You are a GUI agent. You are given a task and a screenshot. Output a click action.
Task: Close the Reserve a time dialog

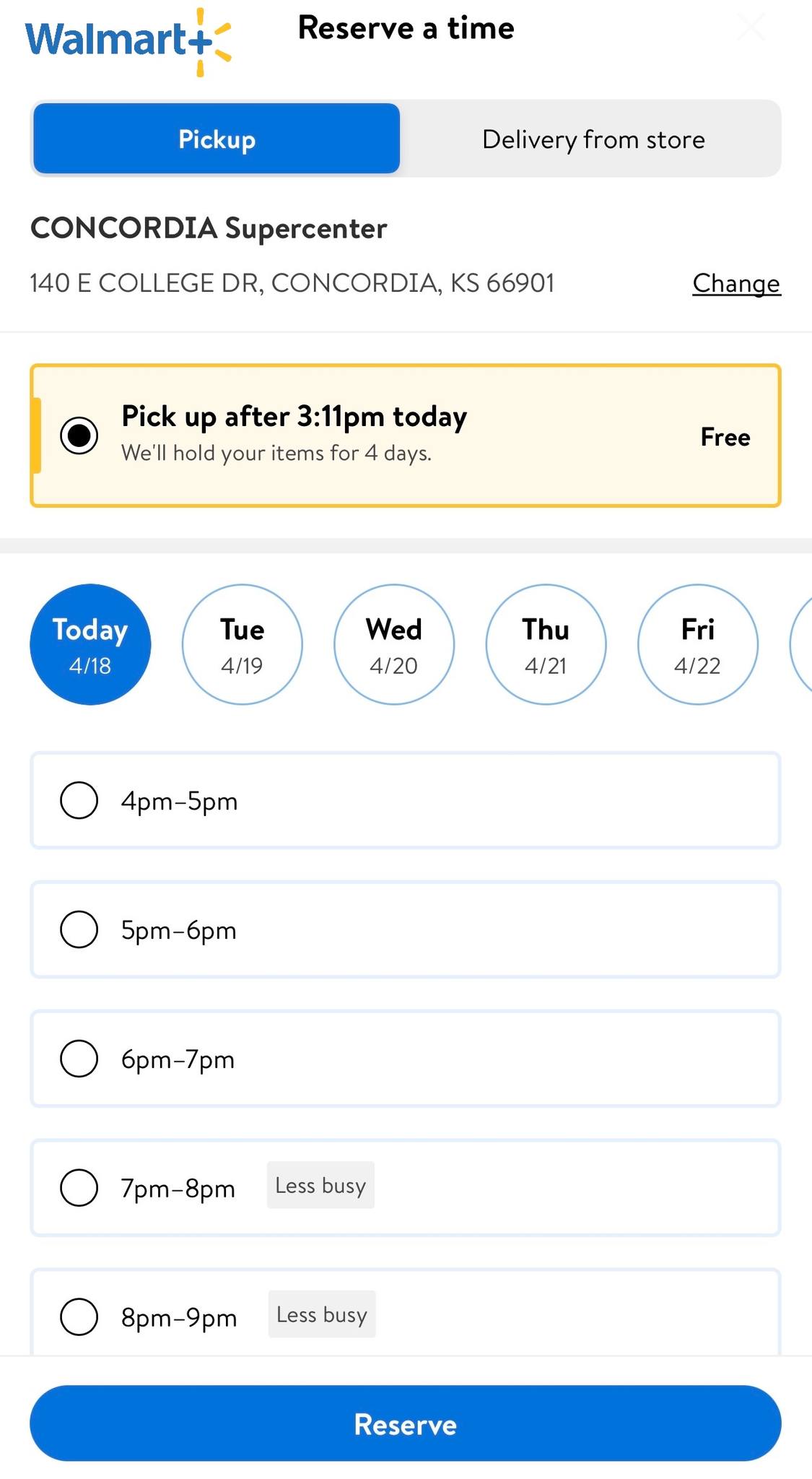751,27
